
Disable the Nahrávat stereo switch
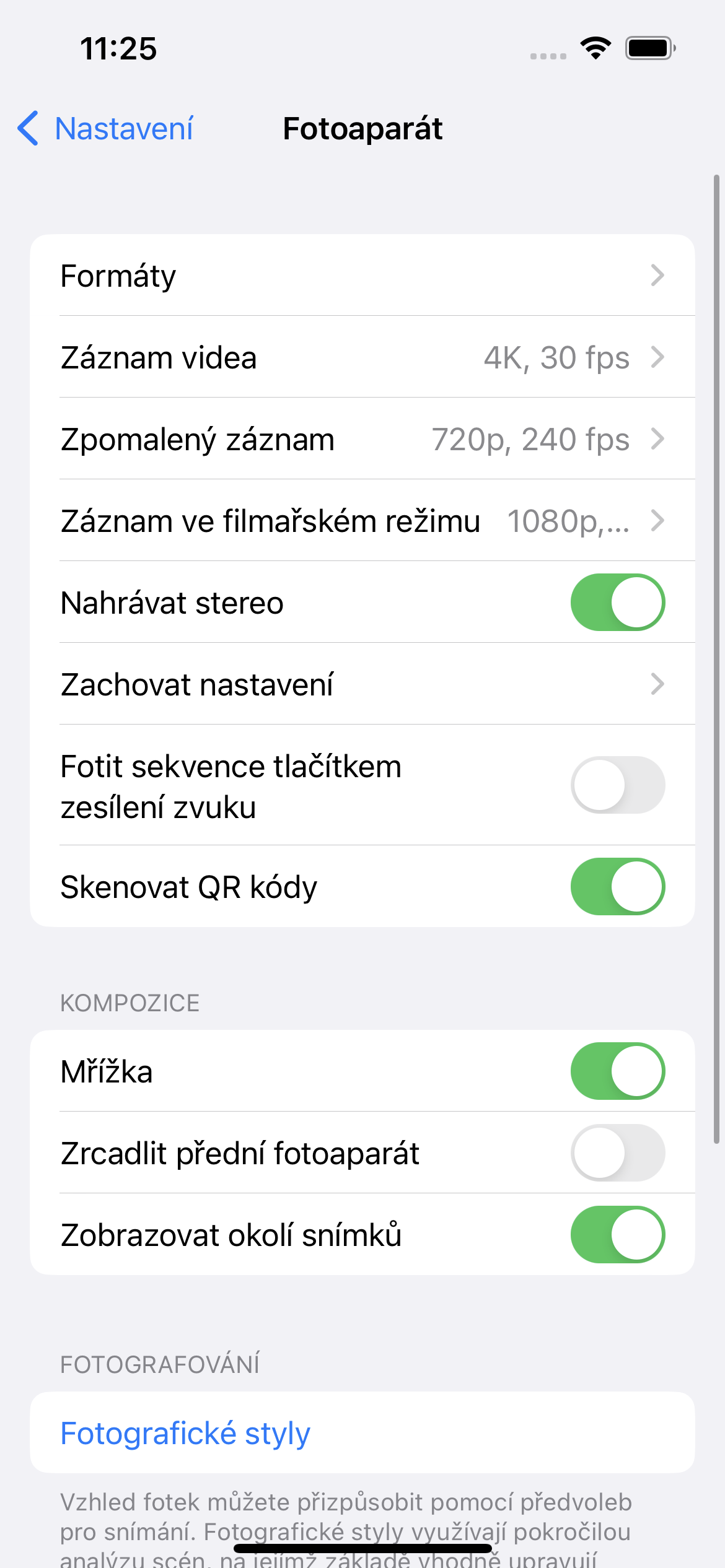coord(617,603)
